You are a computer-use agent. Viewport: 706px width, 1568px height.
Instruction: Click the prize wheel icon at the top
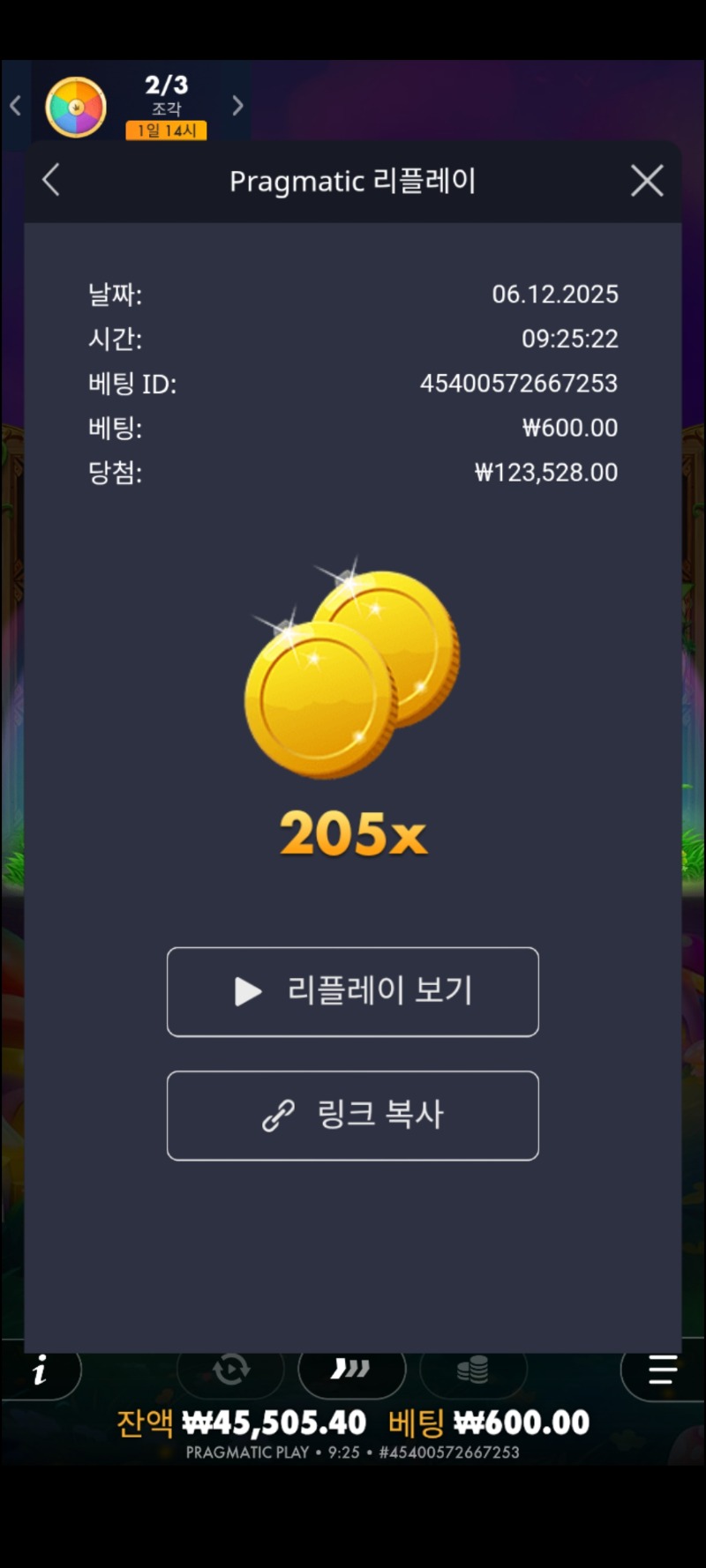tap(78, 105)
